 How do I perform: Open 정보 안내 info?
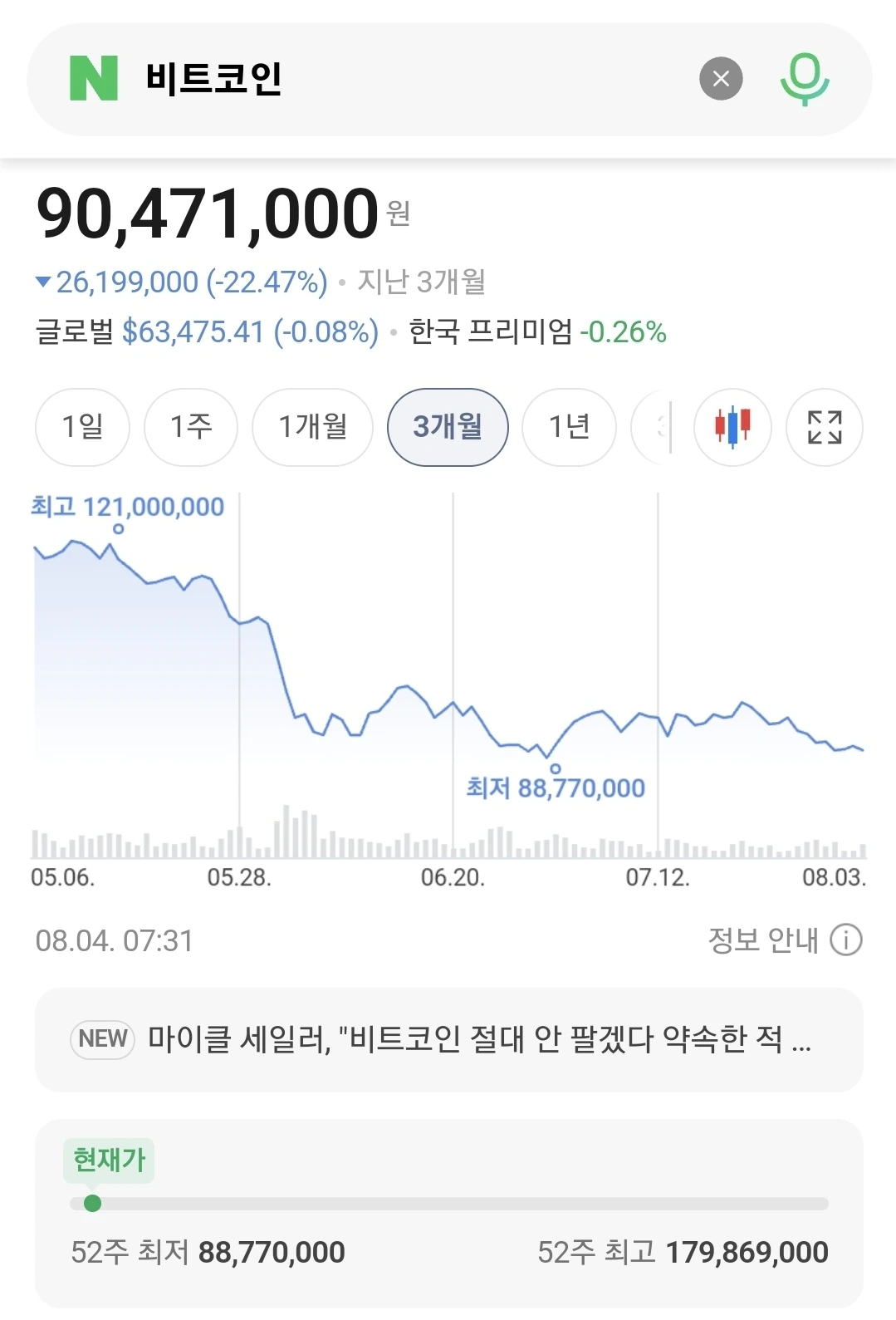pos(785,940)
